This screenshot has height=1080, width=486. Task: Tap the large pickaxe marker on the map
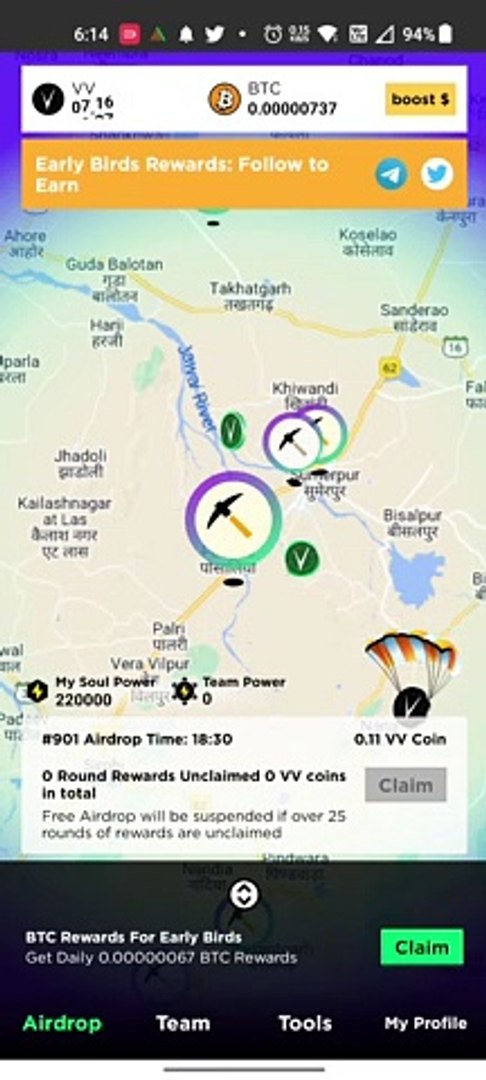233,517
